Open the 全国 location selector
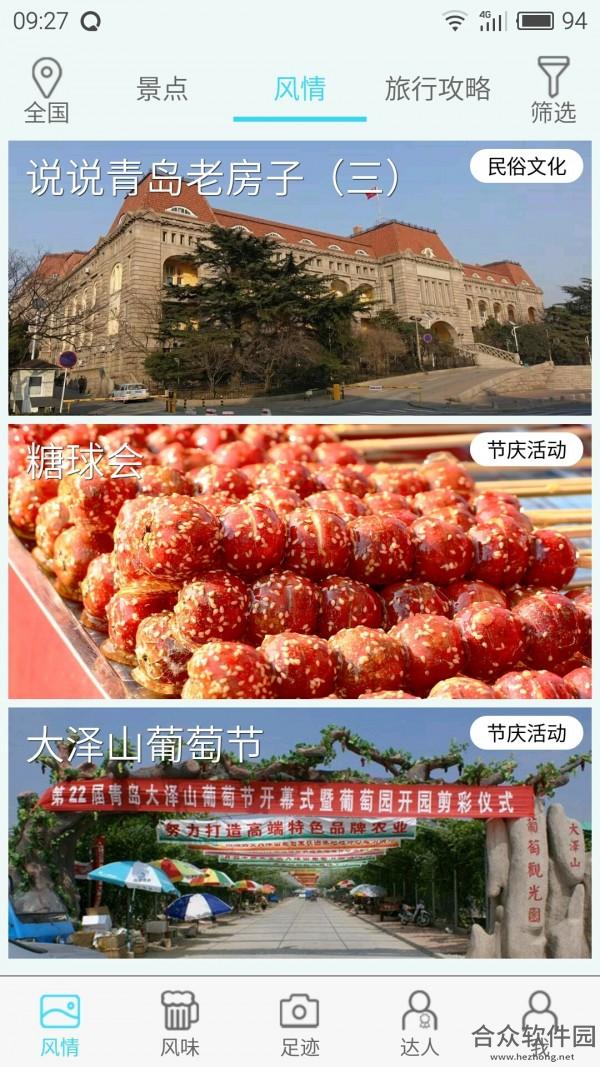 pyautogui.click(x=46, y=90)
